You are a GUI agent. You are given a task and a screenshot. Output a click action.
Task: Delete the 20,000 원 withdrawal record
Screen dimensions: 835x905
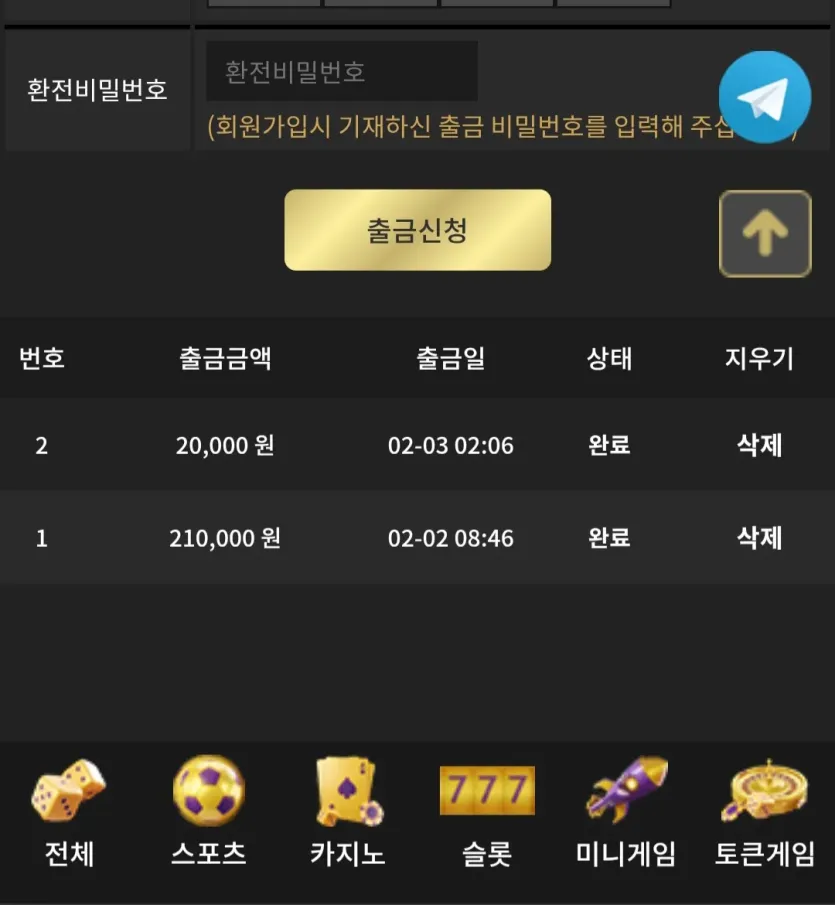[x=759, y=445]
